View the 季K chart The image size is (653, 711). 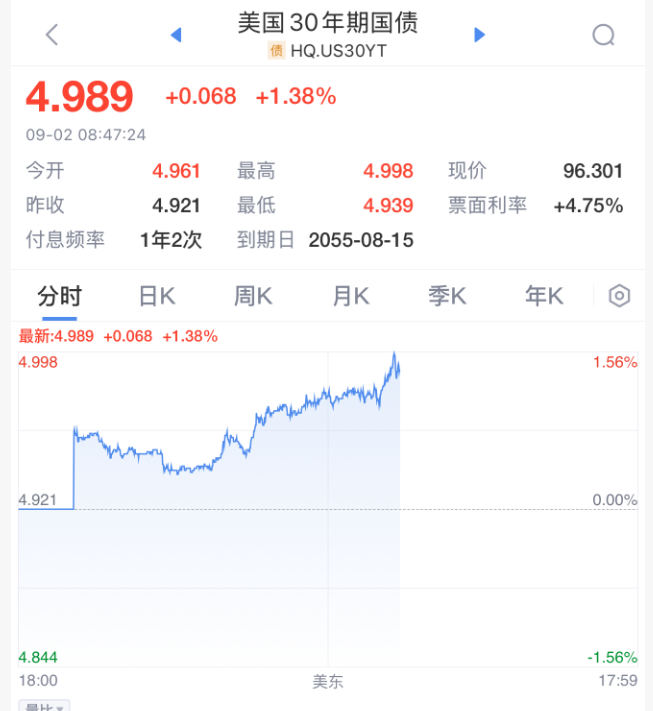(x=447, y=296)
